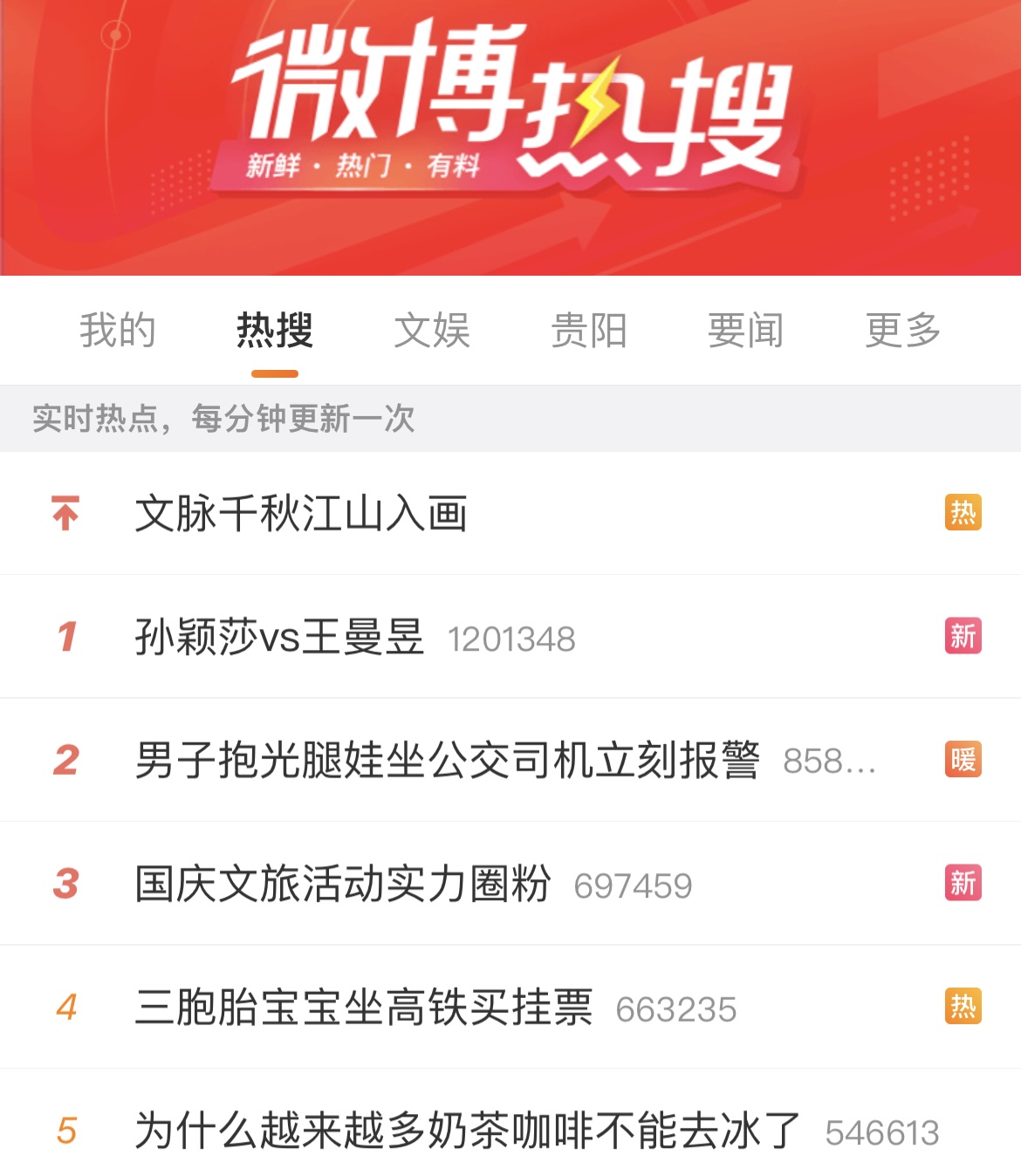Switch to the 我的 tab
This screenshot has height=1176, width=1021.
point(118,331)
